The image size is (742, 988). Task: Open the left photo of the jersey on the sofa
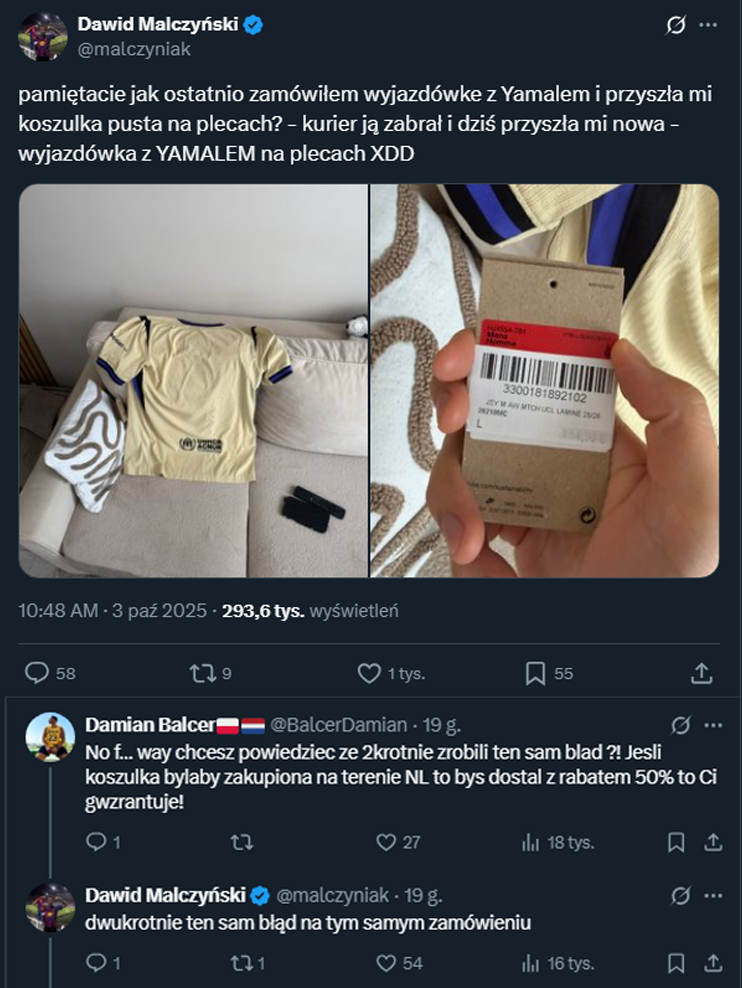coord(193,381)
